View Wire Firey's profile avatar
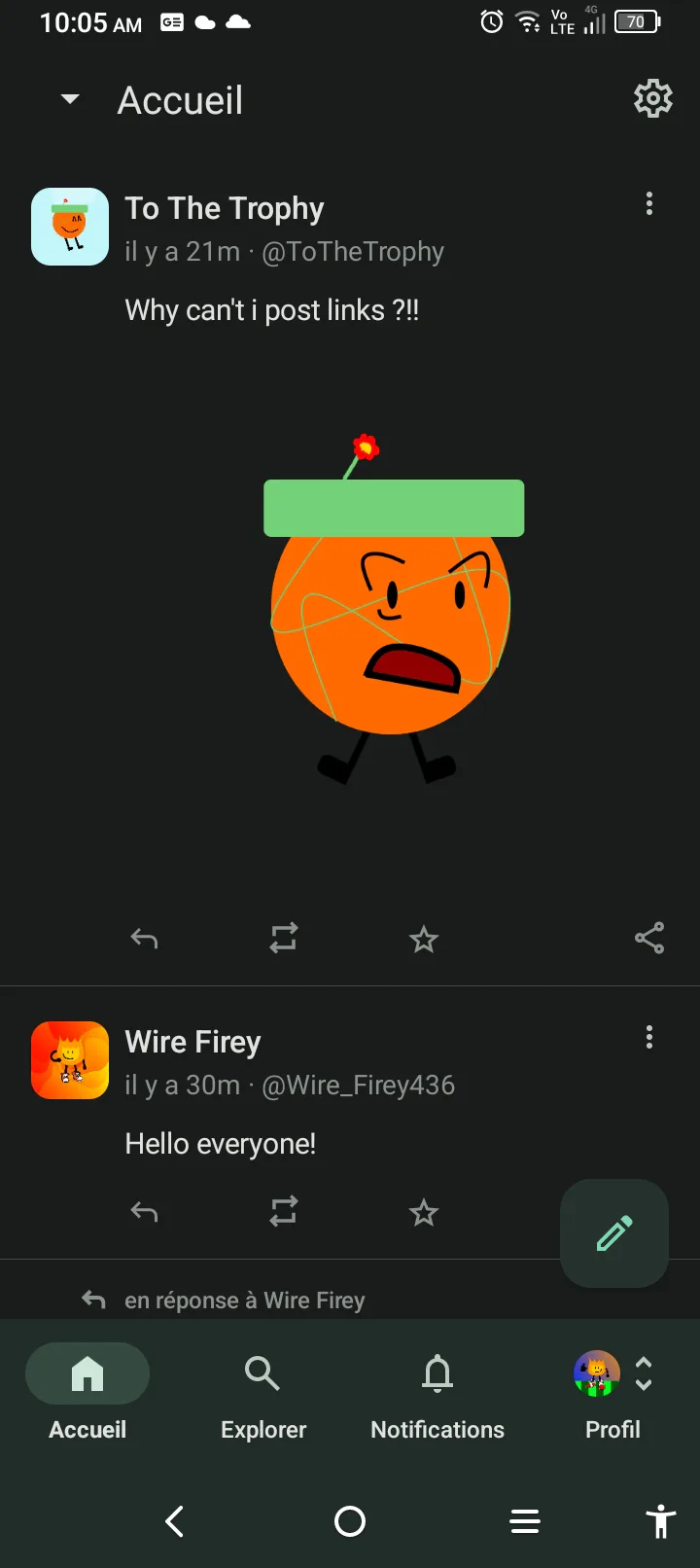Image resolution: width=700 pixels, height=1568 pixels. pos(70,1060)
